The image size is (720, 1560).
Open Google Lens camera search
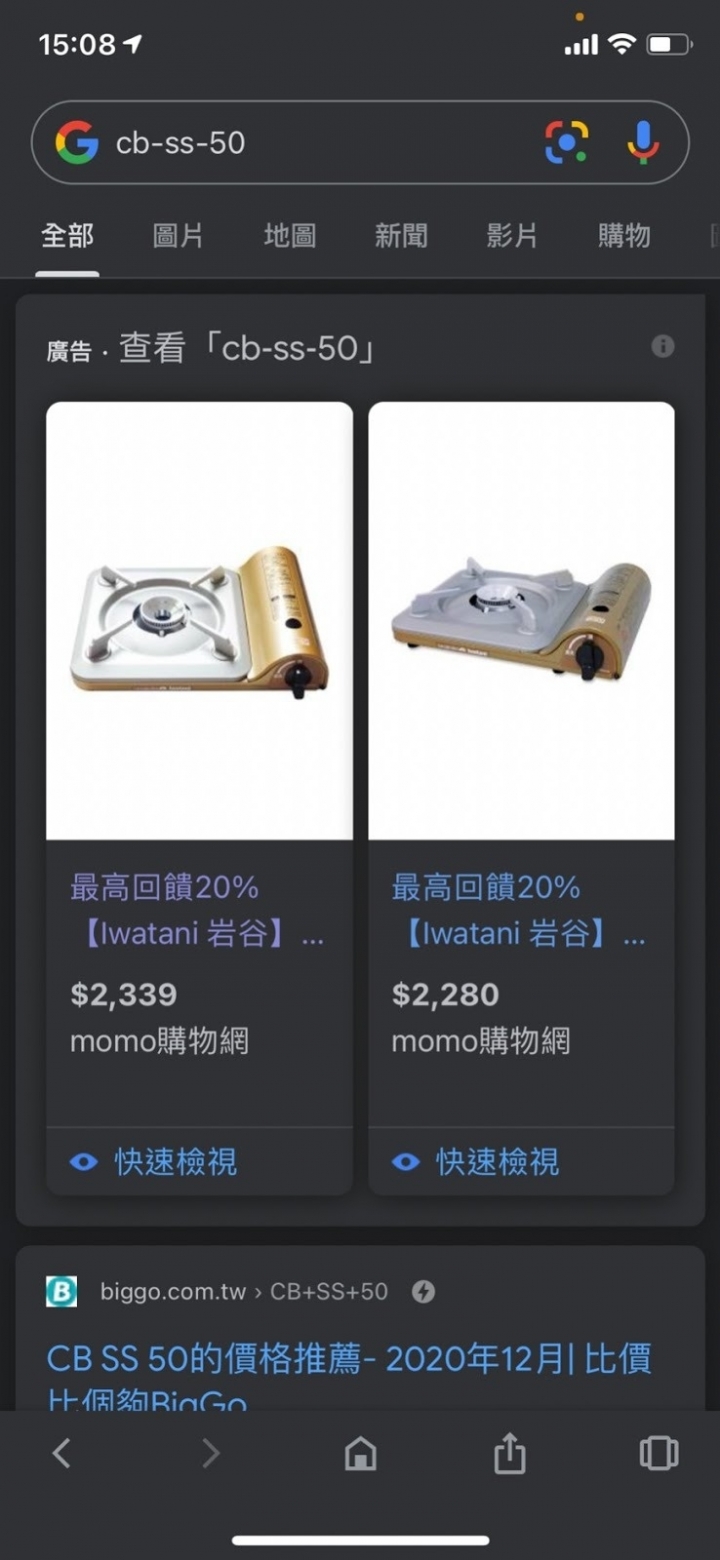566,142
